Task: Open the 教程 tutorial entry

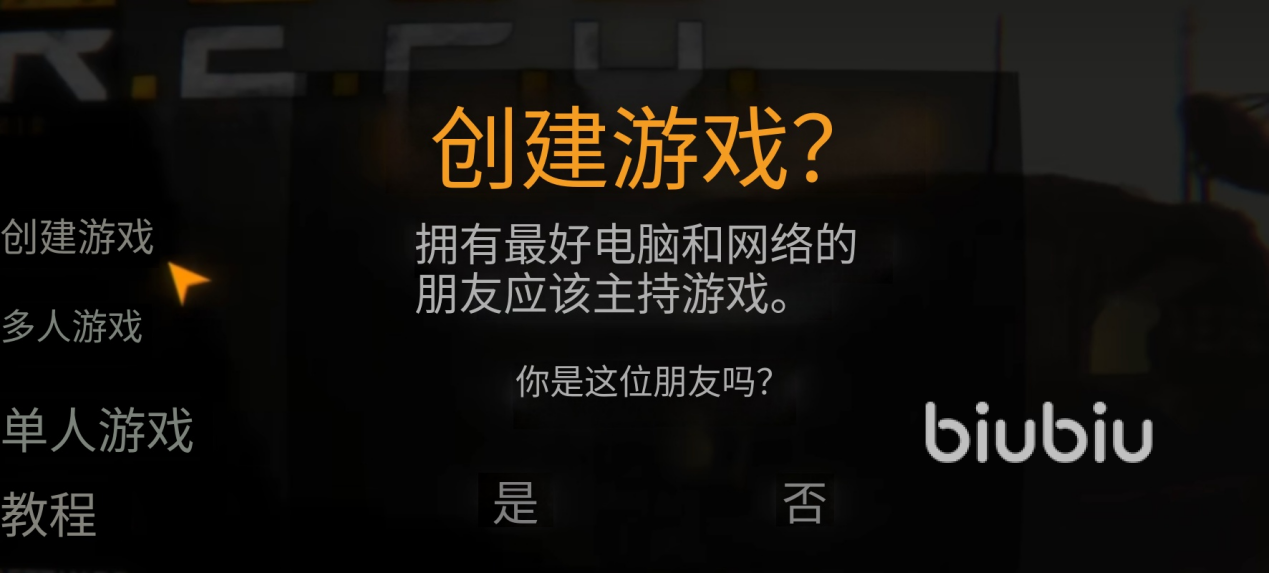Action: point(49,514)
